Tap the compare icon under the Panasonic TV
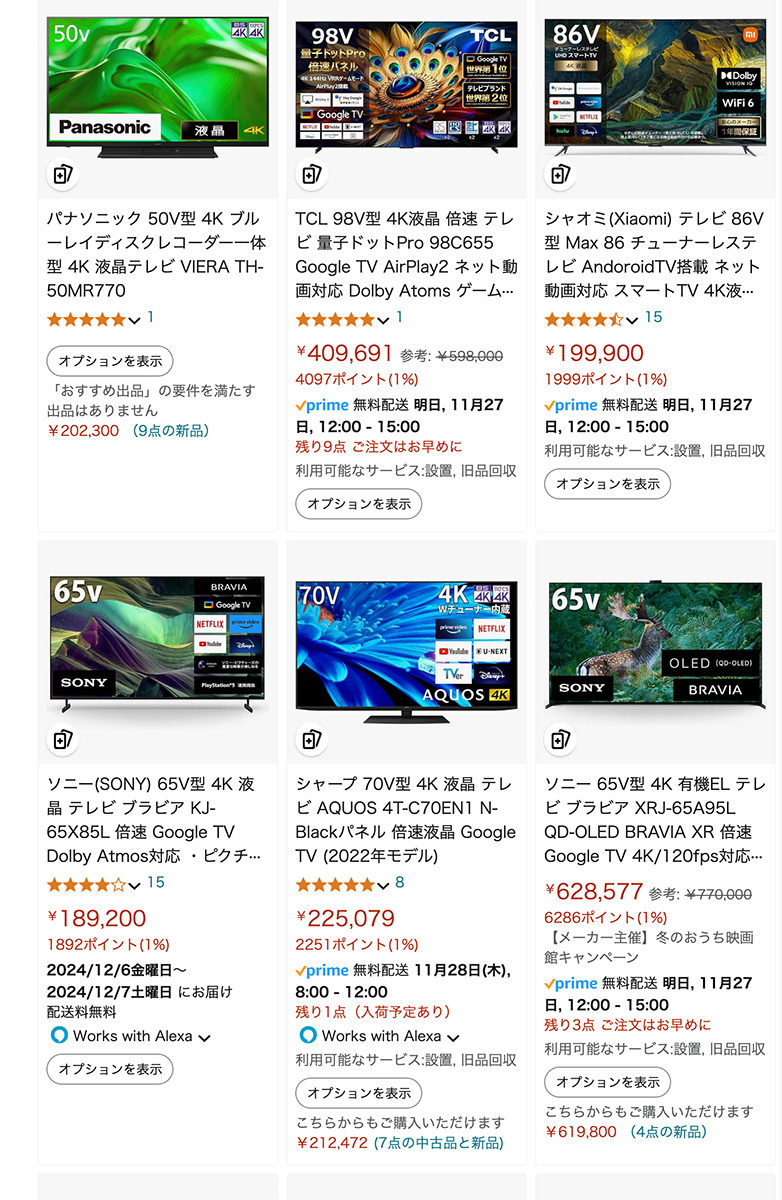Screen dimensions: 782x1200 (63, 174)
